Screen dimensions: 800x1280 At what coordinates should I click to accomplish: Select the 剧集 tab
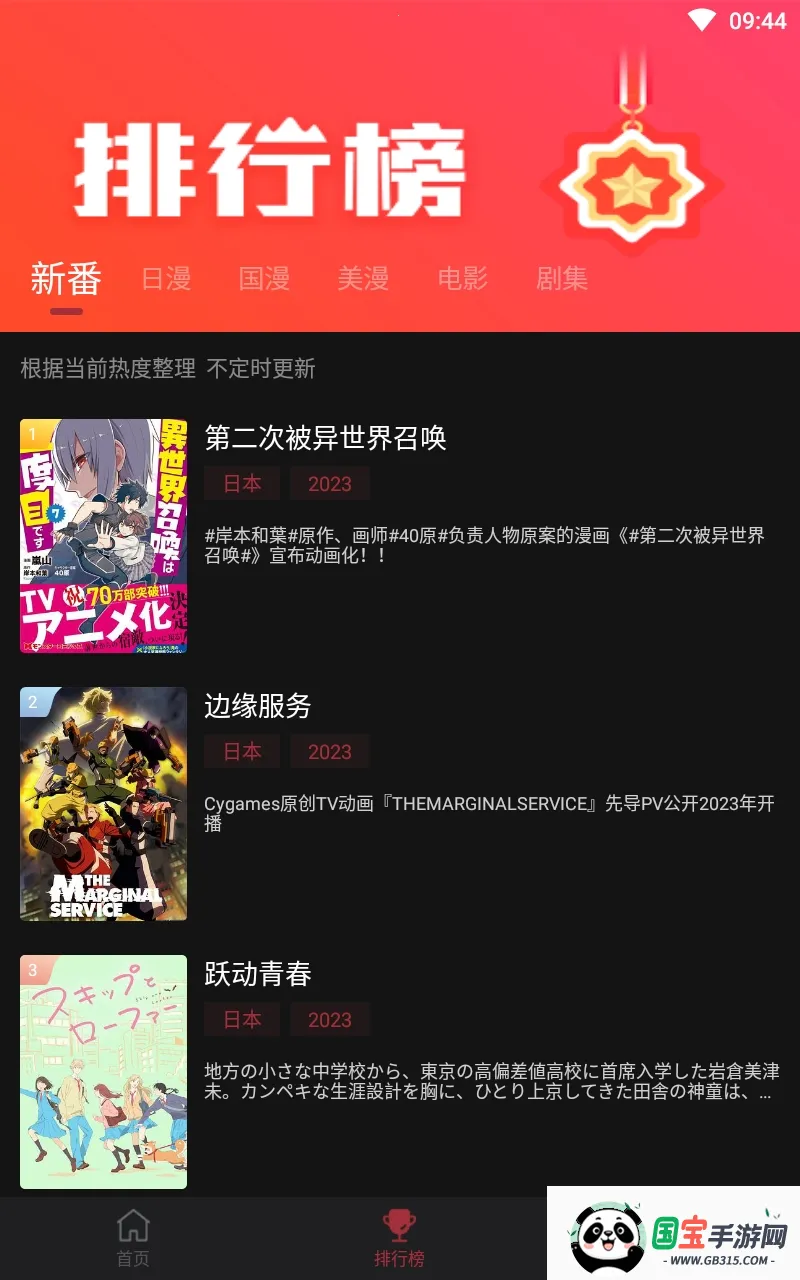[x=560, y=279]
